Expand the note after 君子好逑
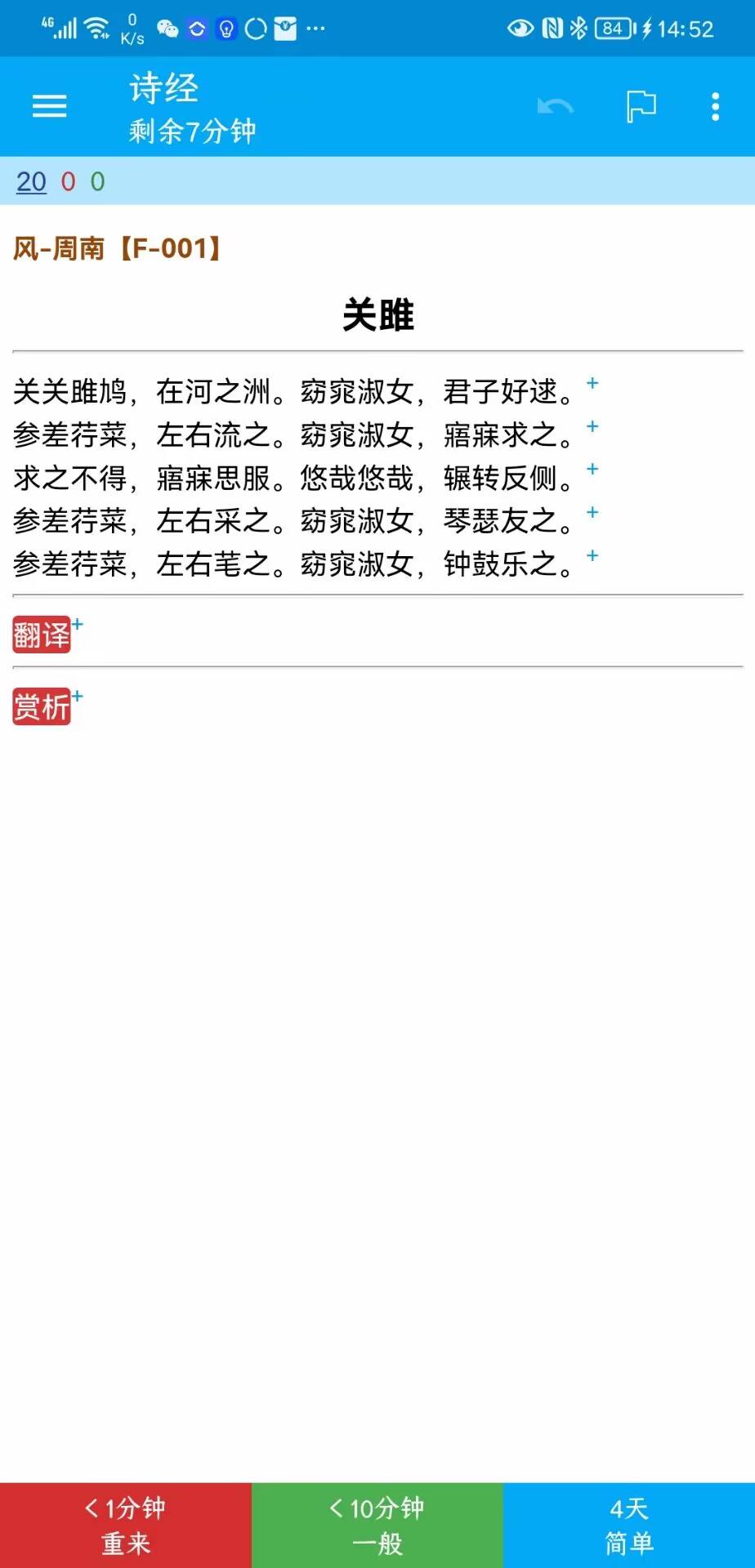 click(x=592, y=383)
